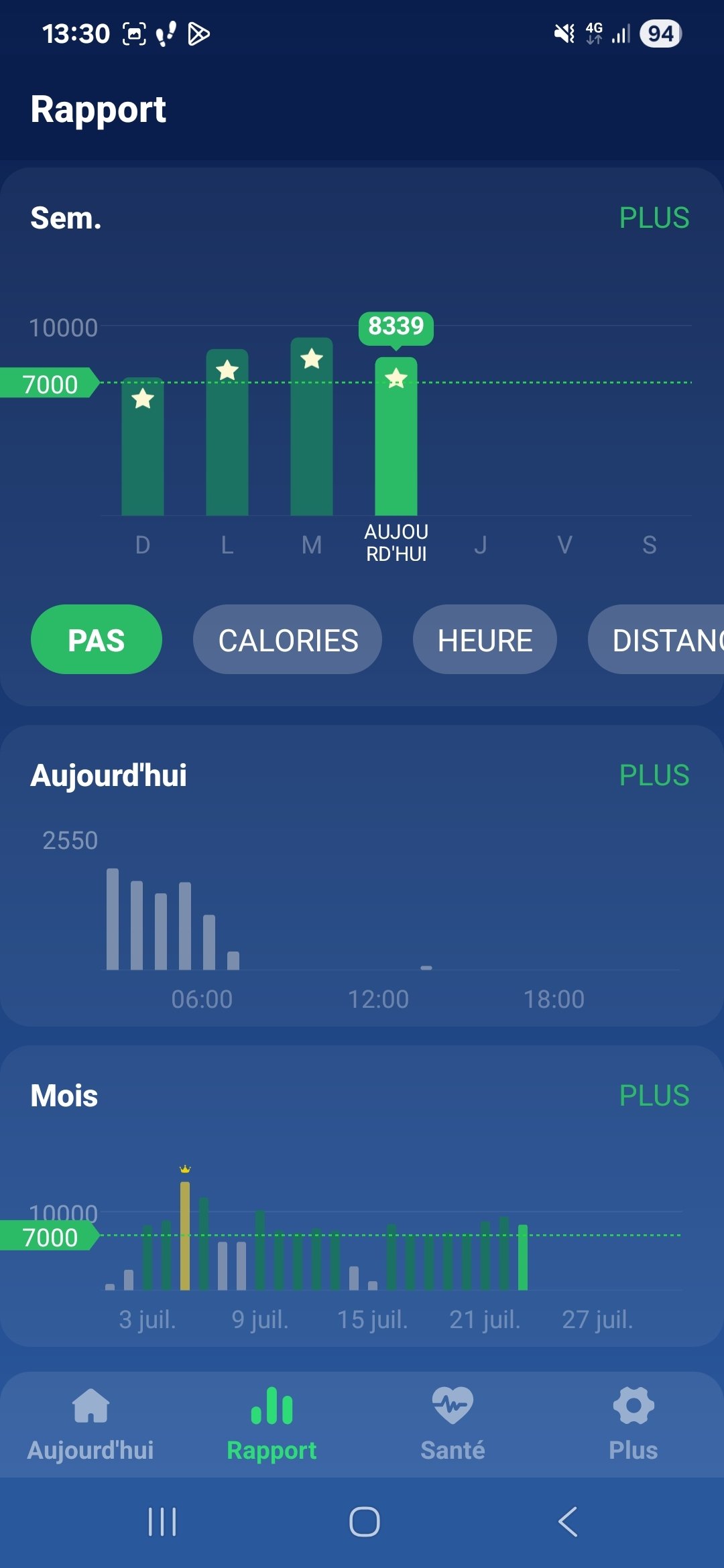
Task: Show the HEURE statistics chip
Action: pyautogui.click(x=485, y=640)
